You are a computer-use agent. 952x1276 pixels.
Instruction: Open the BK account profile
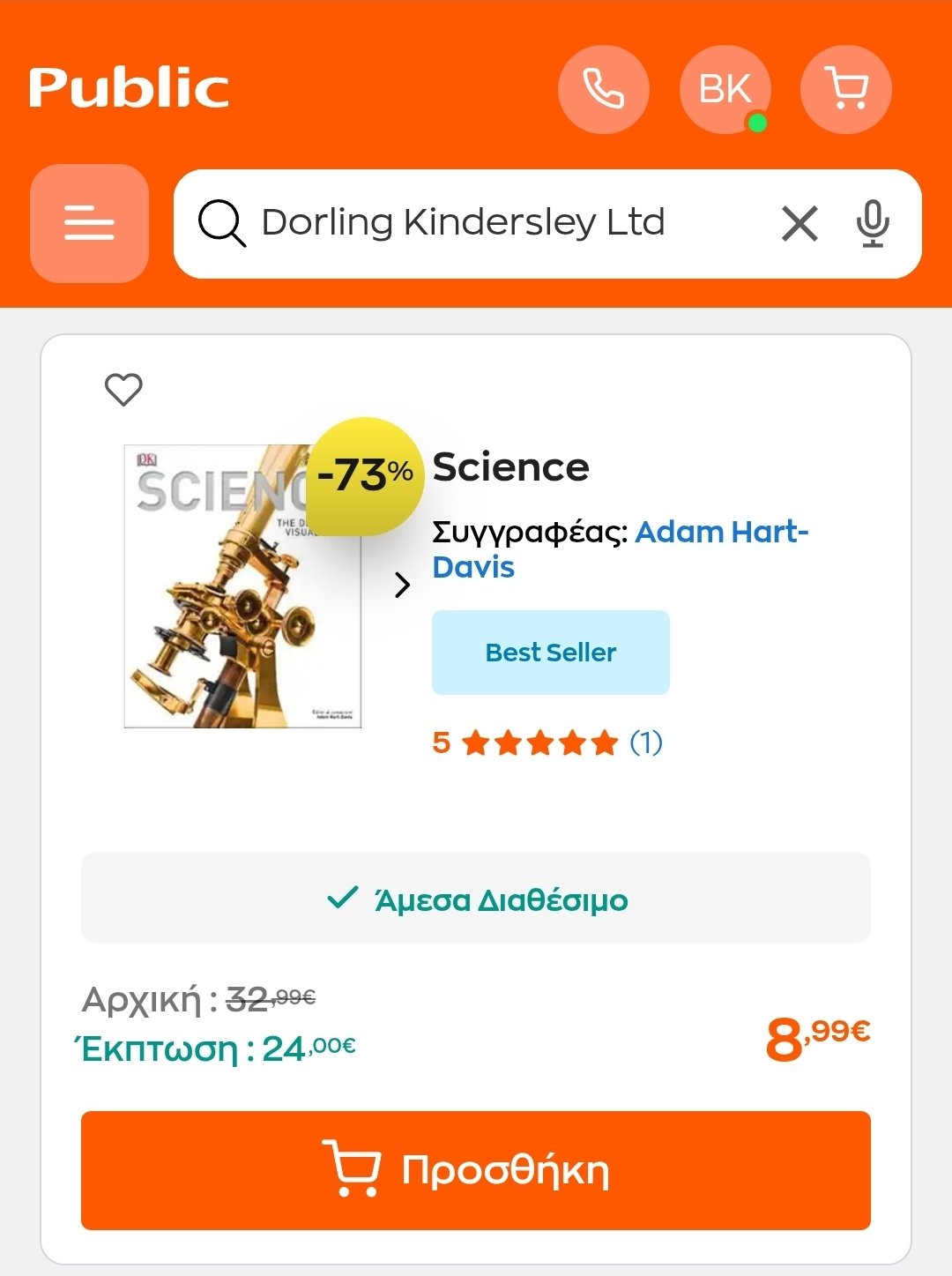(x=725, y=89)
